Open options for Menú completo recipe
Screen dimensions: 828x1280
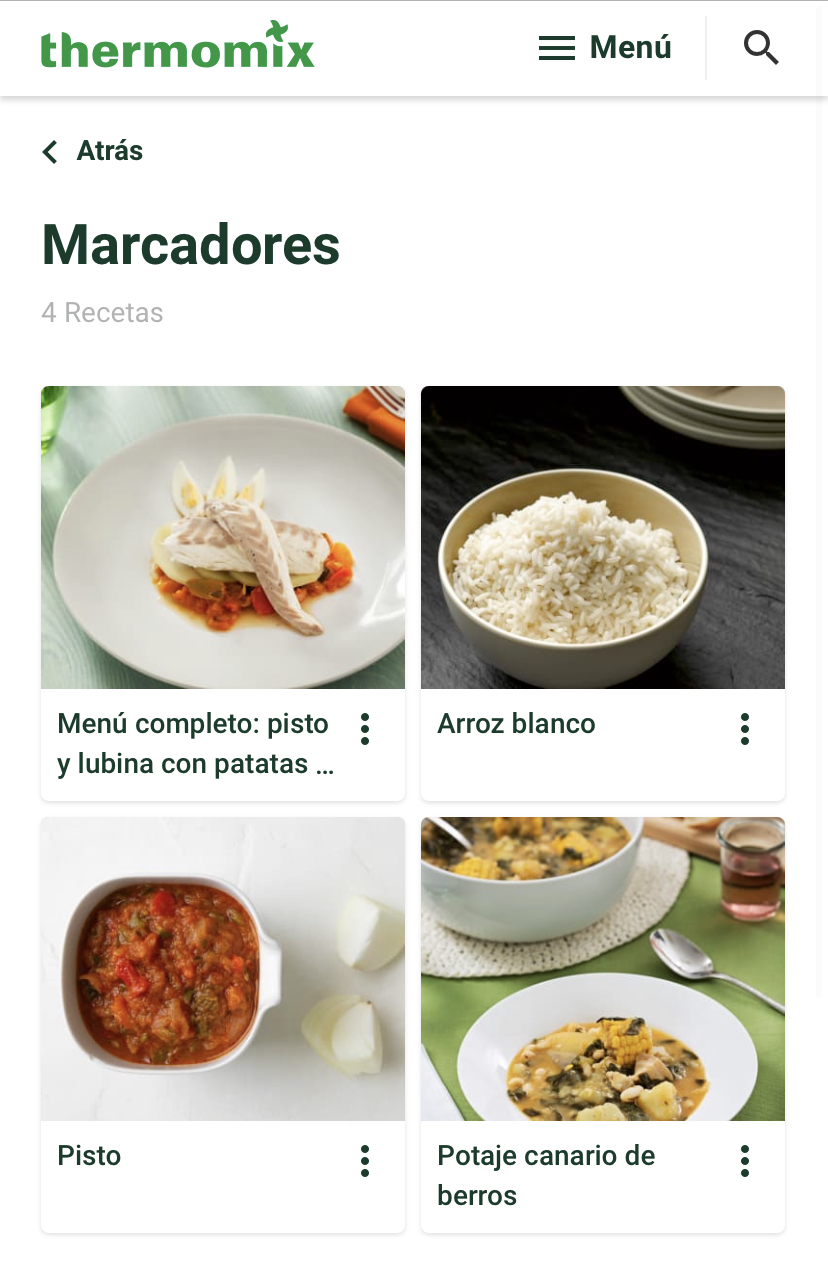365,729
